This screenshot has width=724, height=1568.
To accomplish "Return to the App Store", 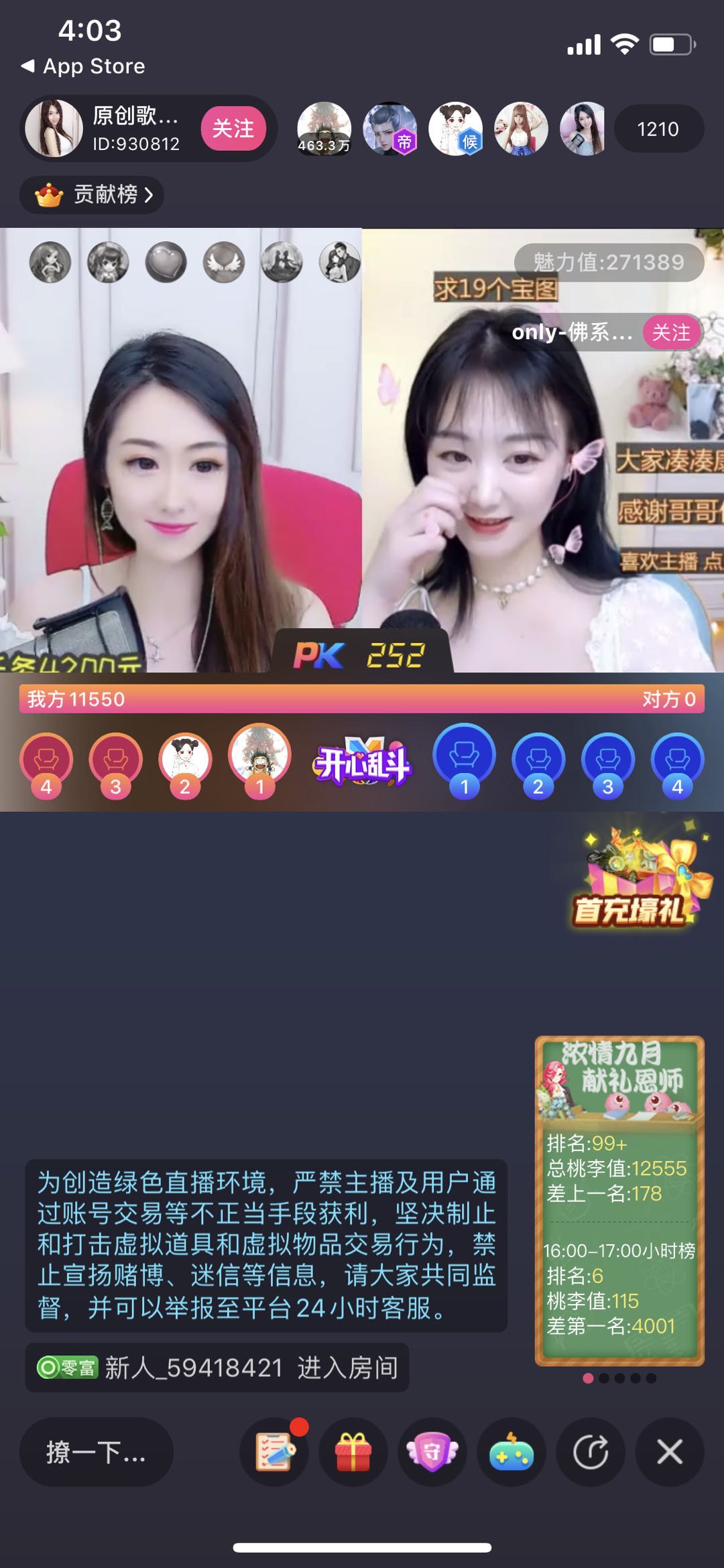I will pyautogui.click(x=84, y=66).
